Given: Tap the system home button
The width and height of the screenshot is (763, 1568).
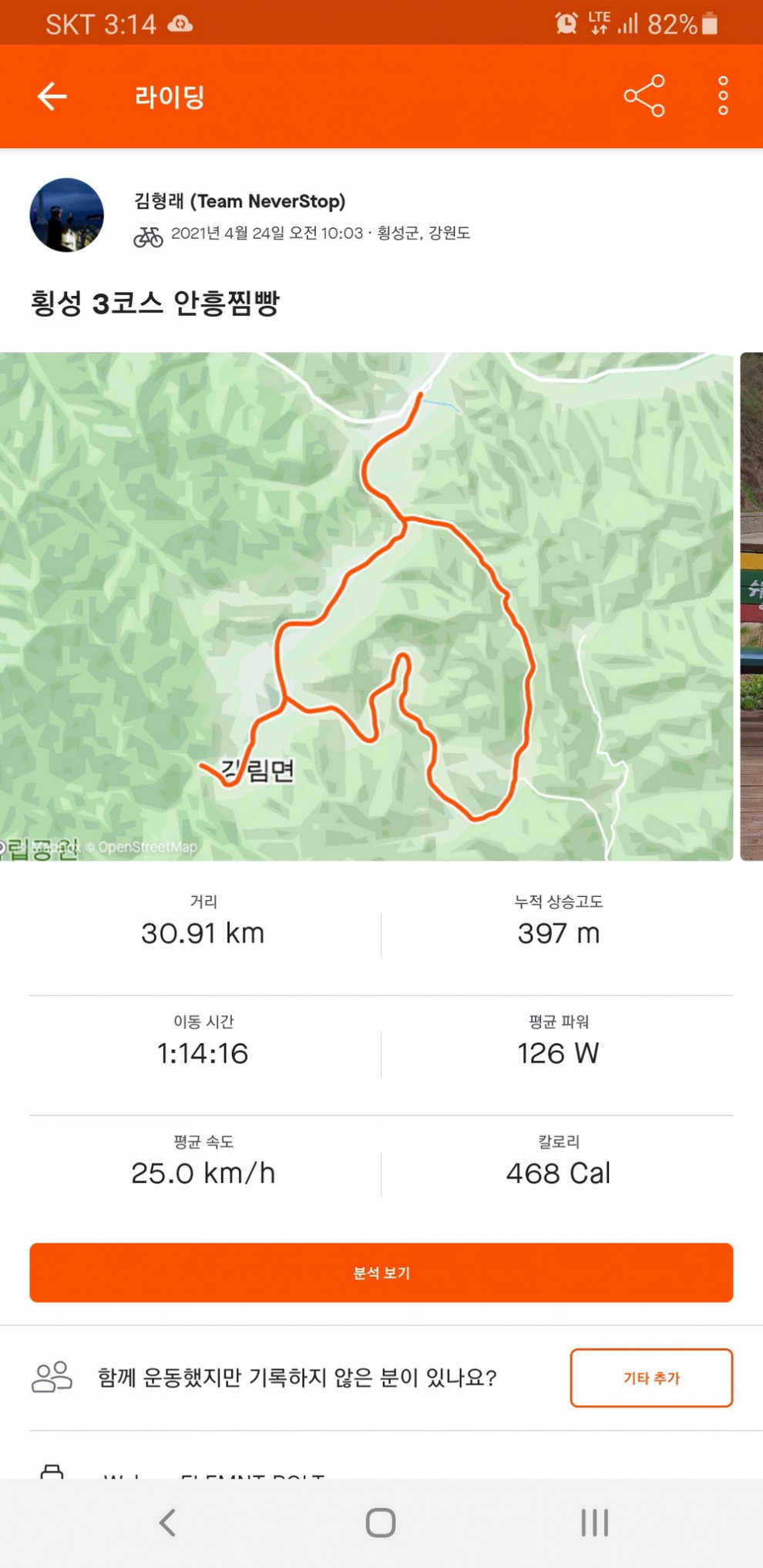Looking at the screenshot, I should coord(381,1523).
